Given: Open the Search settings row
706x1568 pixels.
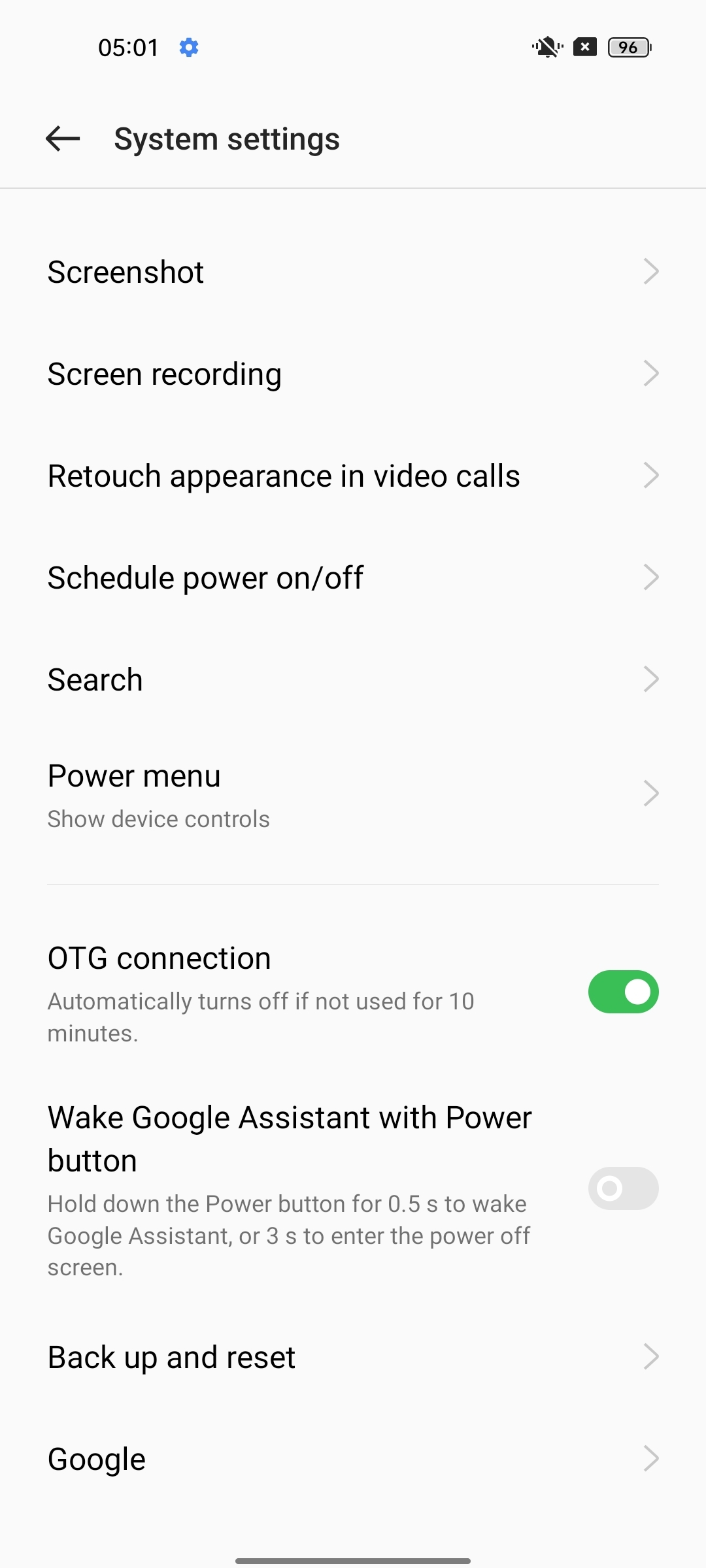Looking at the screenshot, I should (x=353, y=679).
